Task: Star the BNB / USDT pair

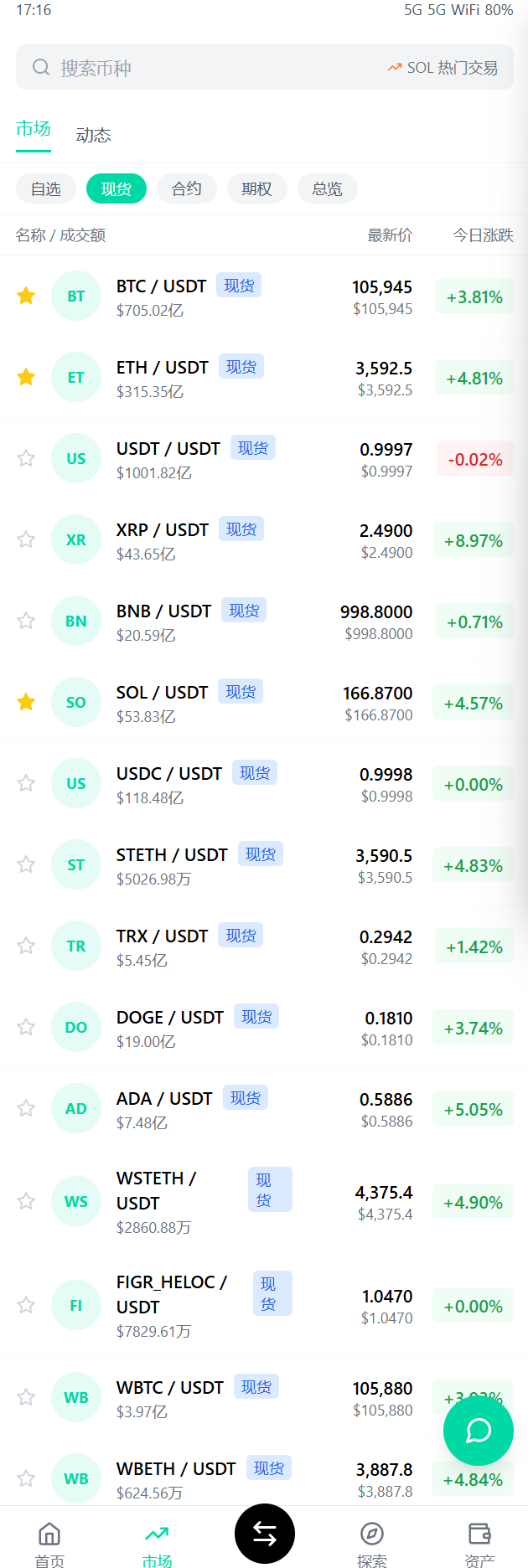Action: click(26, 621)
